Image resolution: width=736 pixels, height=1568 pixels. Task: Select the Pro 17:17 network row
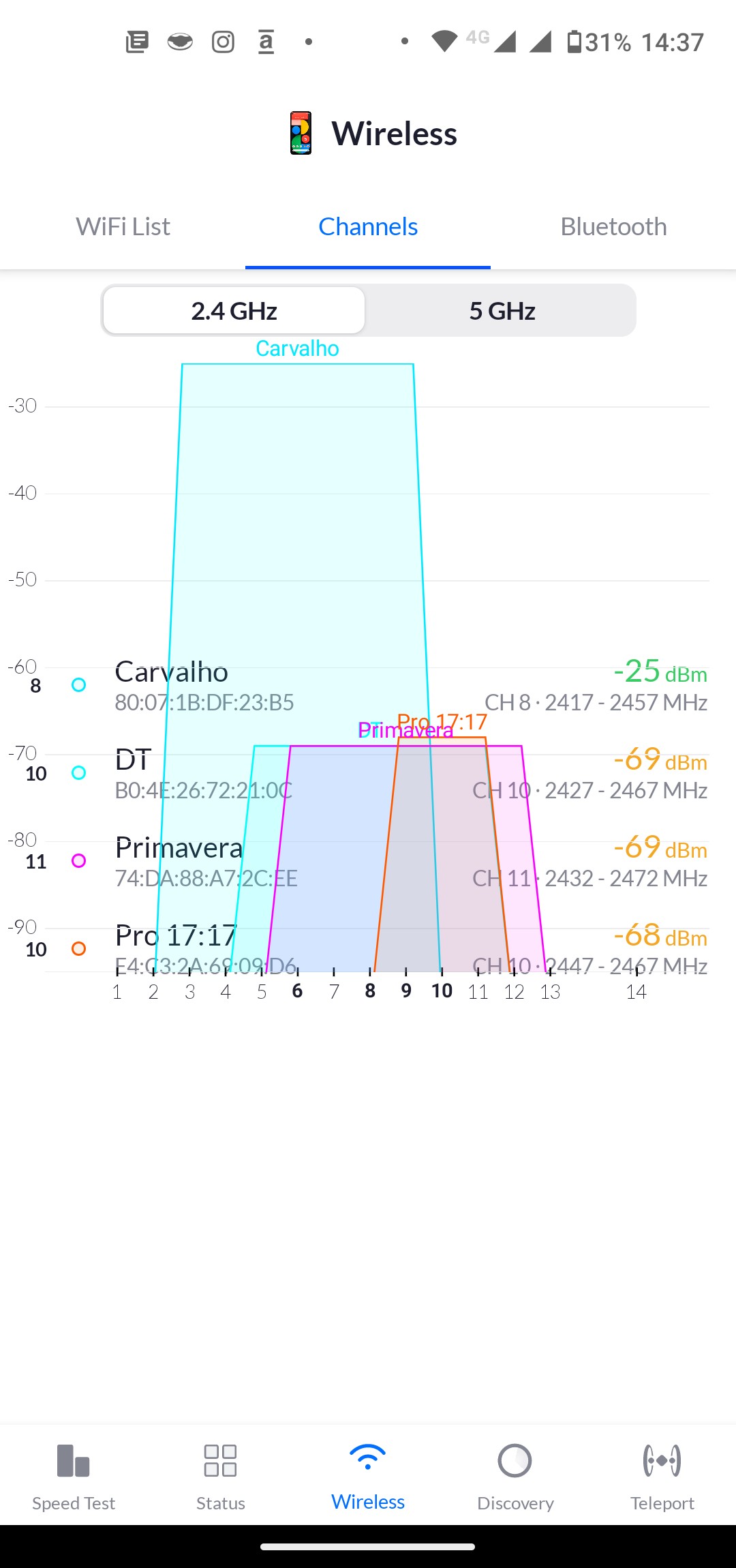pos(368,948)
